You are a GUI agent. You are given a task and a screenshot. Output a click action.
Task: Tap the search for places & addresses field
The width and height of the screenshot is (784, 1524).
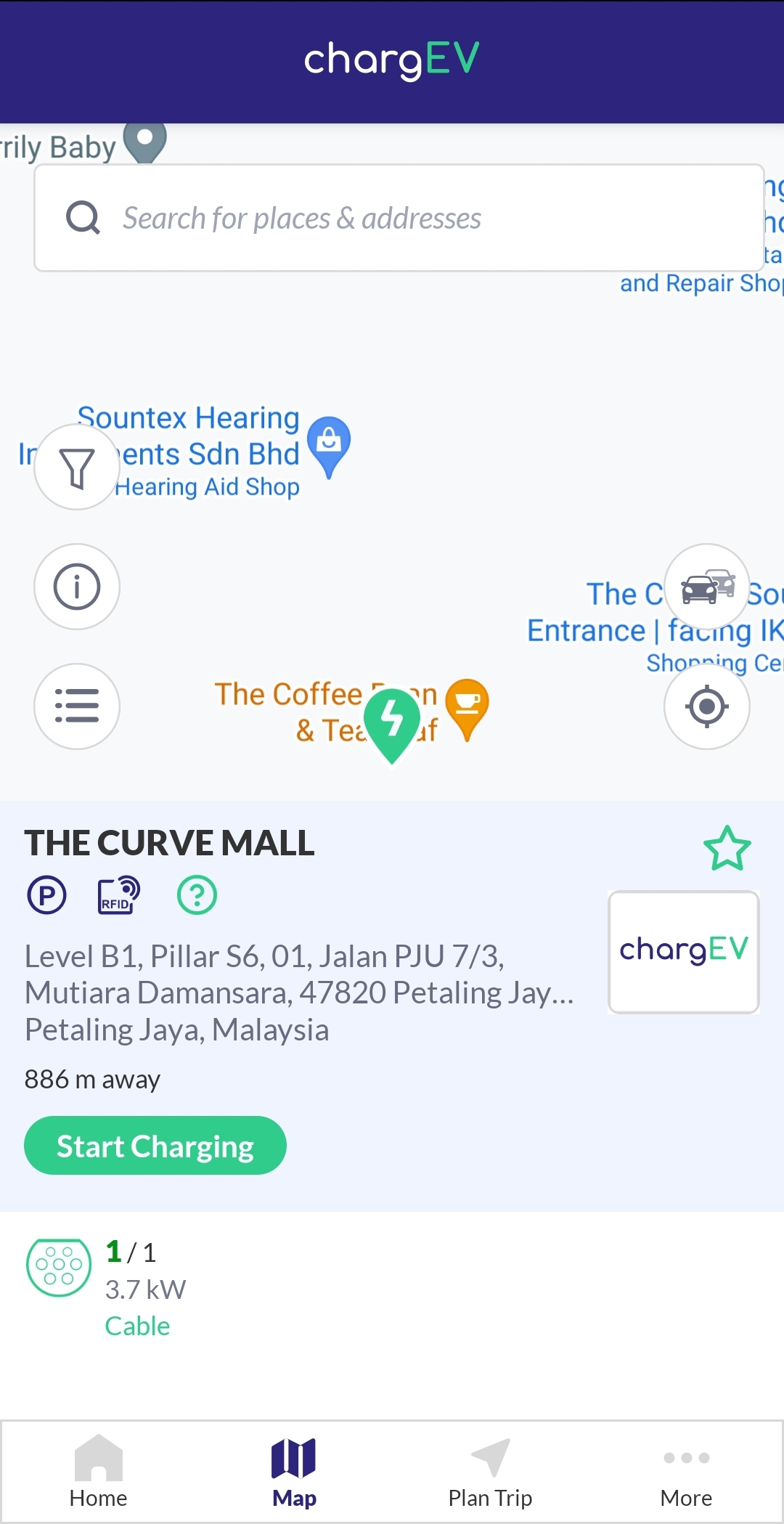pos(399,218)
